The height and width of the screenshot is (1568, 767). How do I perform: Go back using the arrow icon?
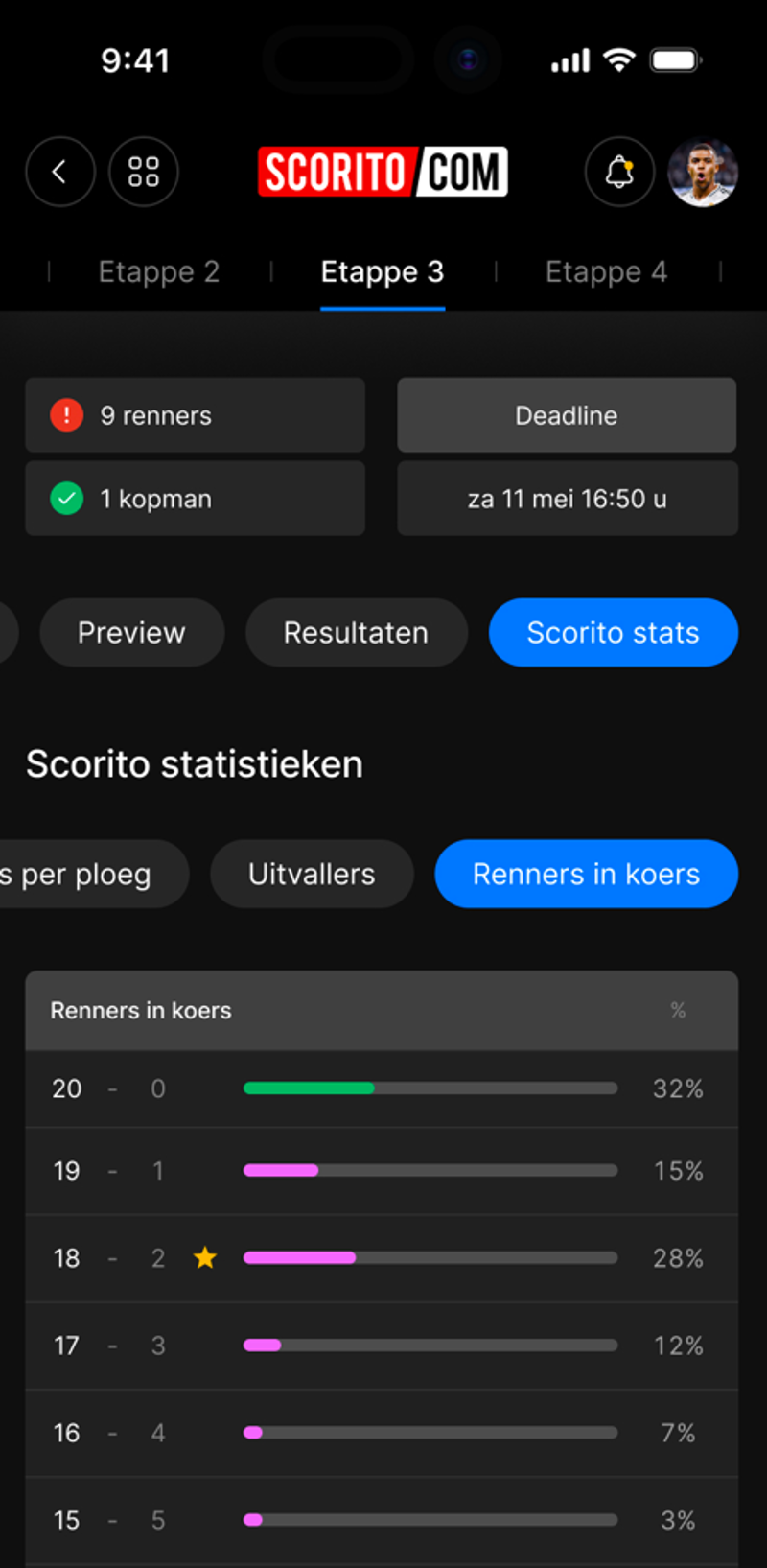tap(59, 173)
